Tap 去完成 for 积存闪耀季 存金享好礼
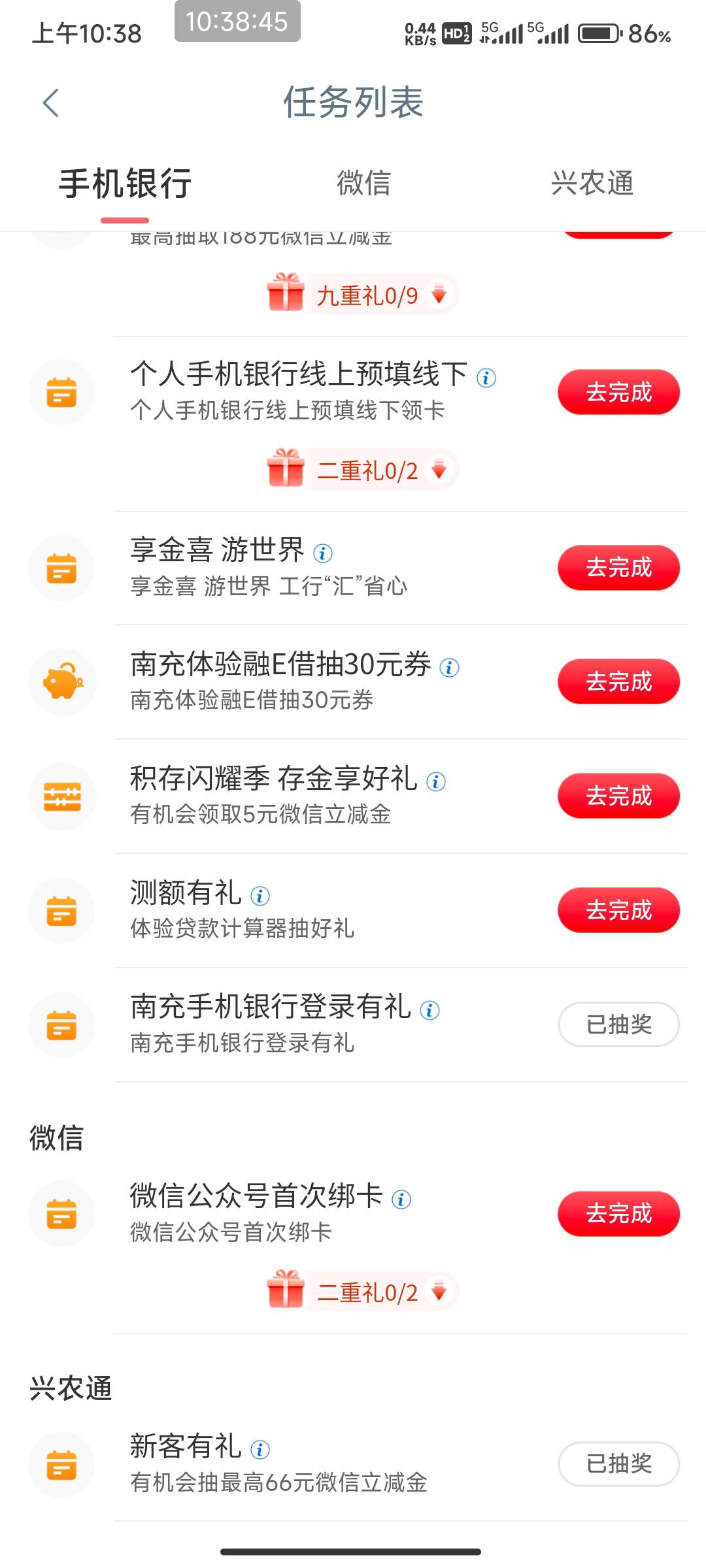The height and width of the screenshot is (1568, 706). tap(618, 796)
